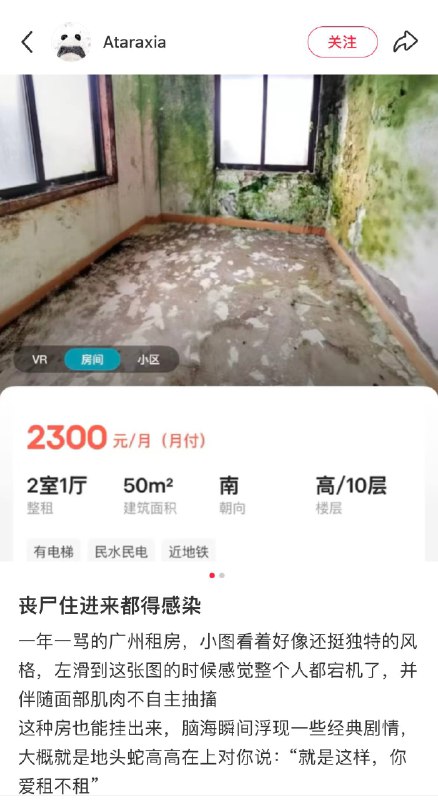Follow Ataraxia with the 关注 button
Viewport: 438px width, 800px height.
pos(343,42)
